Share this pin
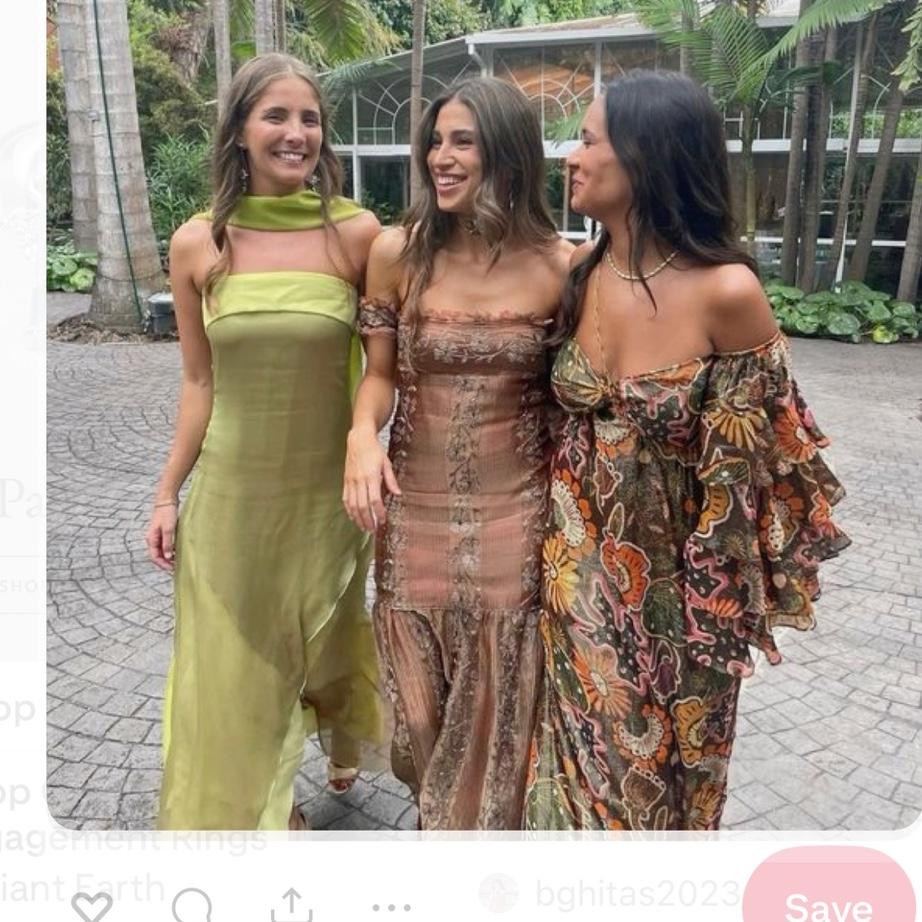Image resolution: width=922 pixels, height=922 pixels. [291, 905]
